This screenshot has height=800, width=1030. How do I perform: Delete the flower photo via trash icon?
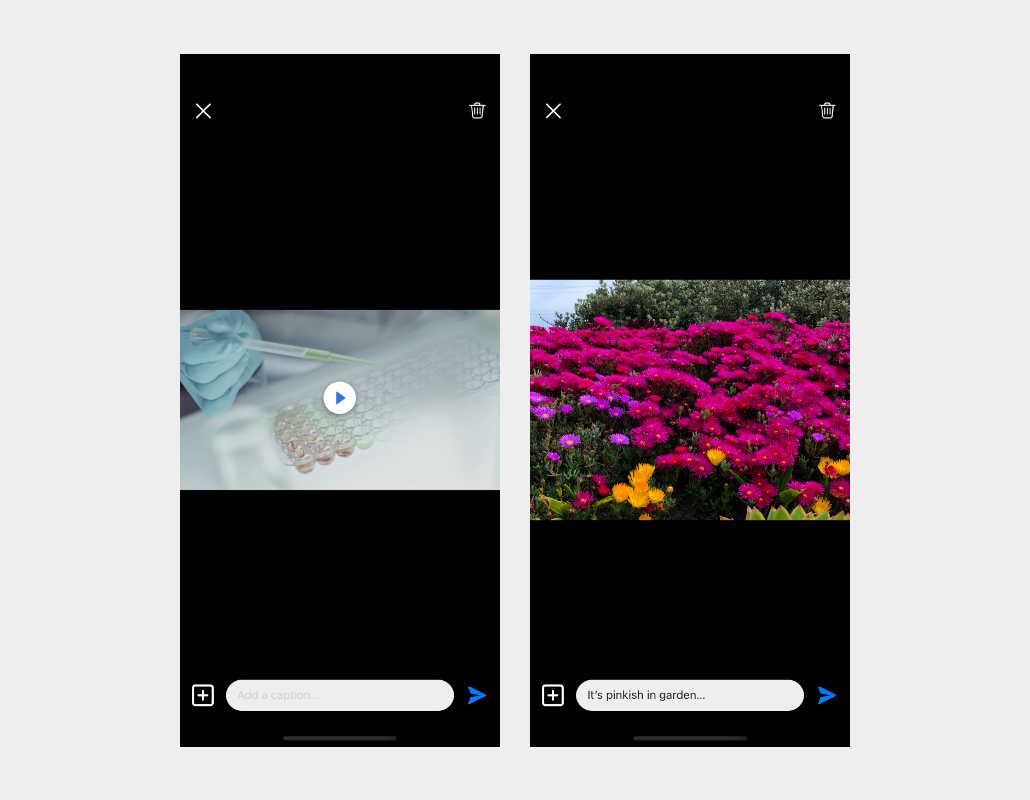[827, 110]
